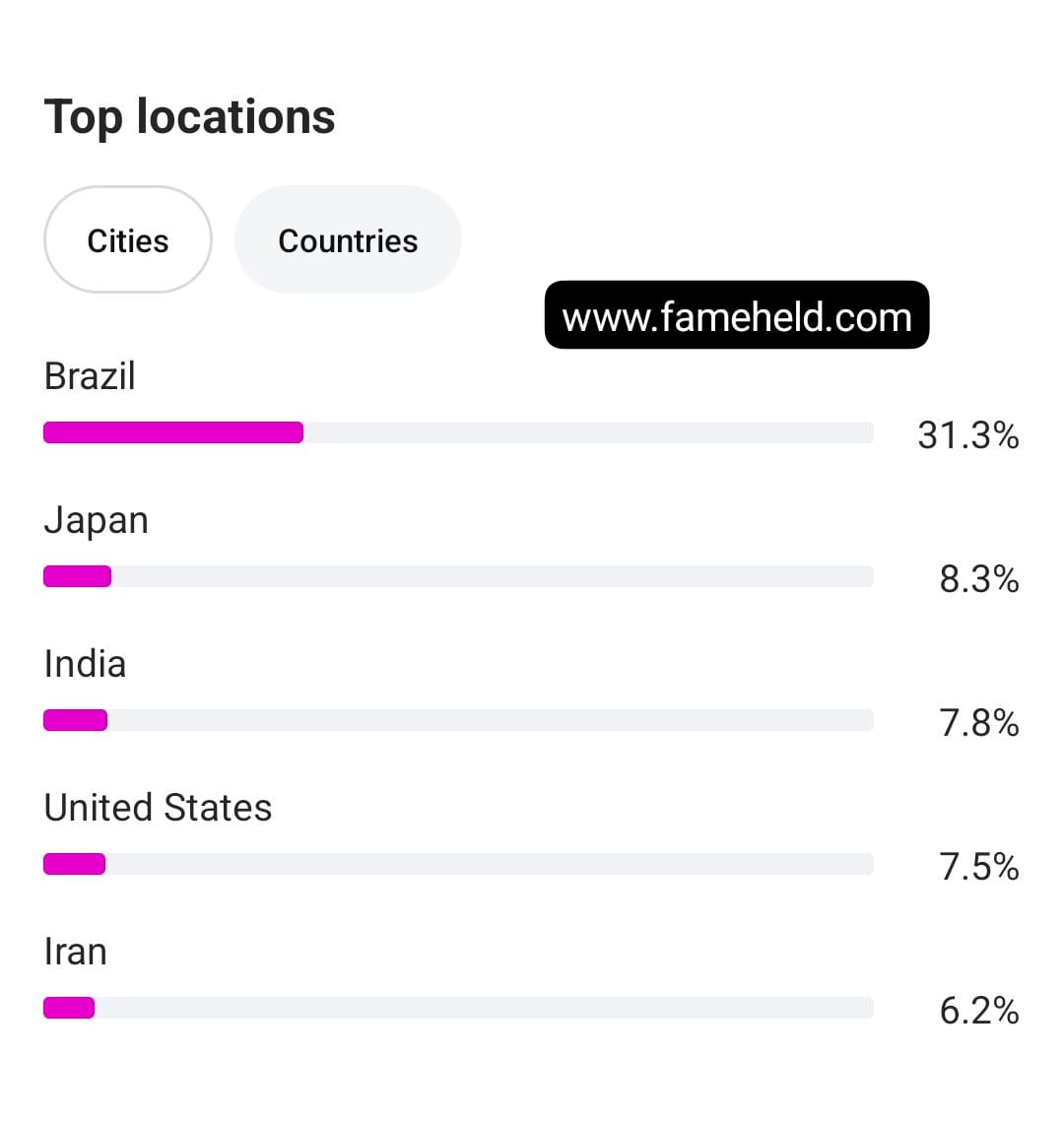Select the Countries tab
The width and height of the screenshot is (1064, 1123).
348,240
